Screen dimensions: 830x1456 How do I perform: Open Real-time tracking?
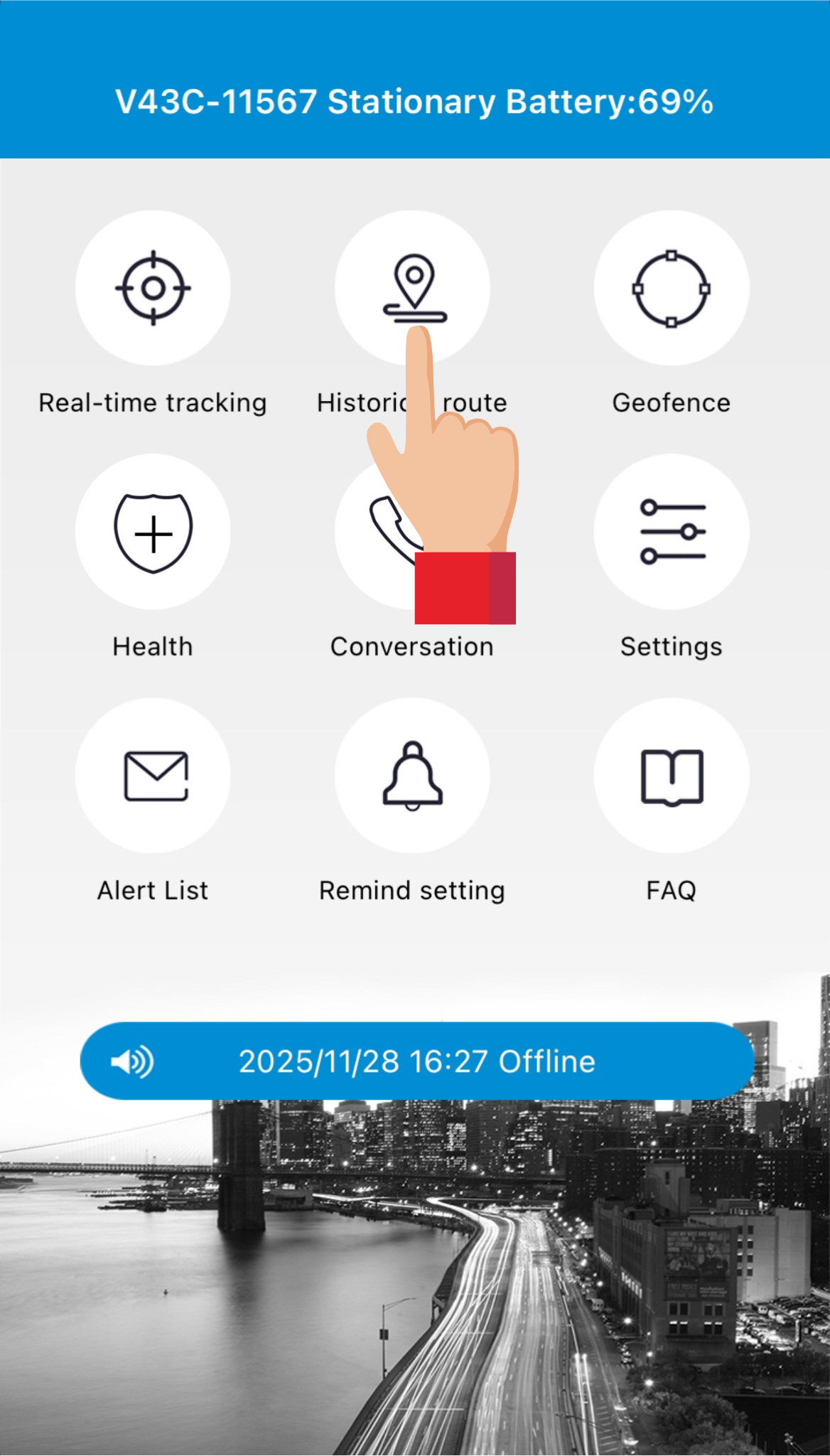click(153, 288)
